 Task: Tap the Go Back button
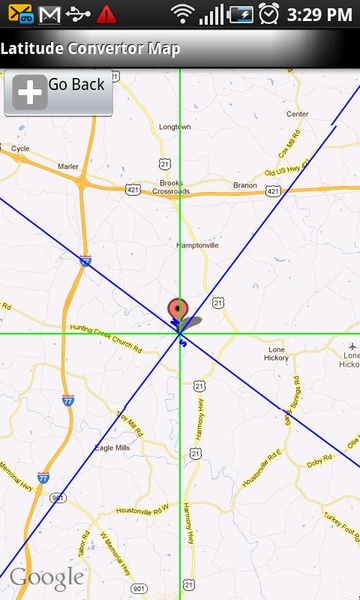(59, 93)
